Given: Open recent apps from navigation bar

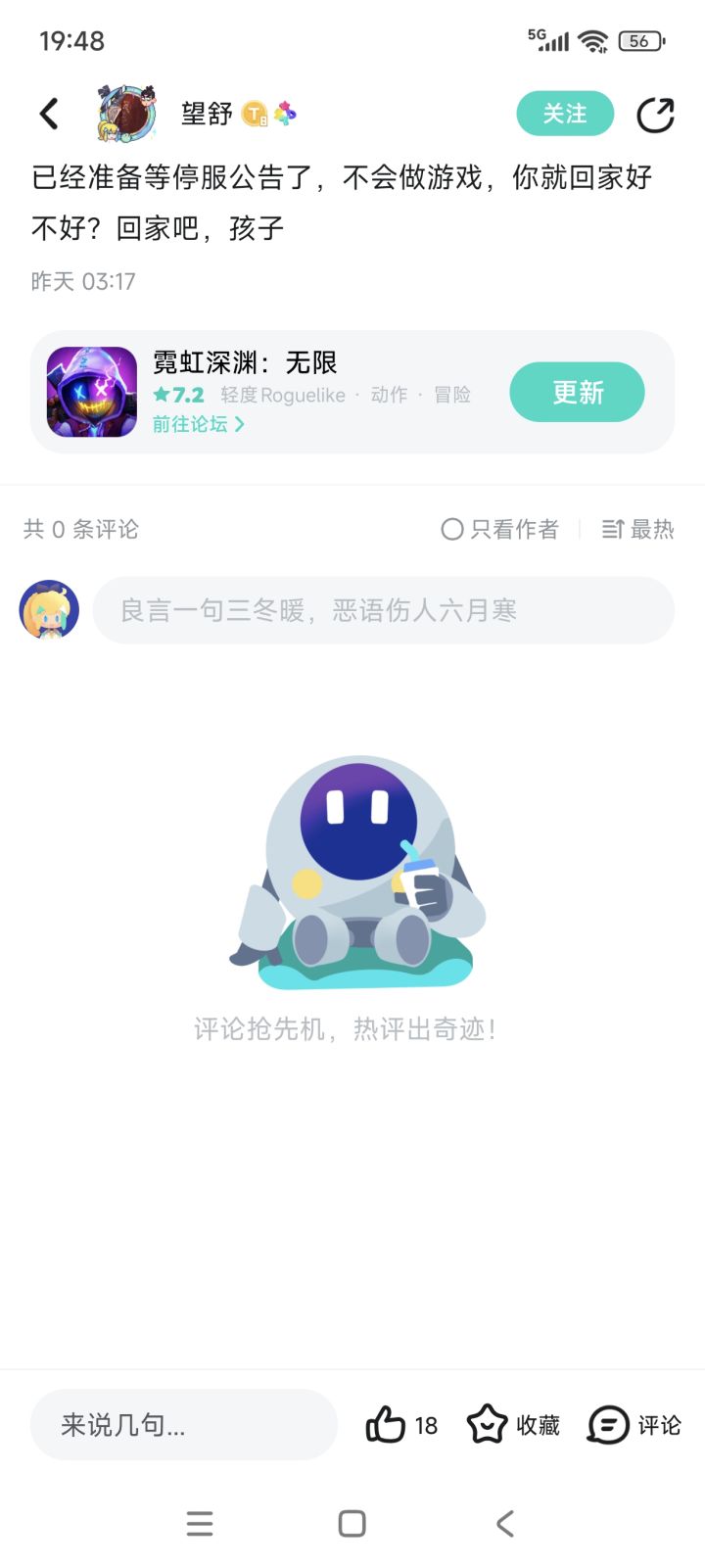Looking at the screenshot, I should tap(200, 1524).
